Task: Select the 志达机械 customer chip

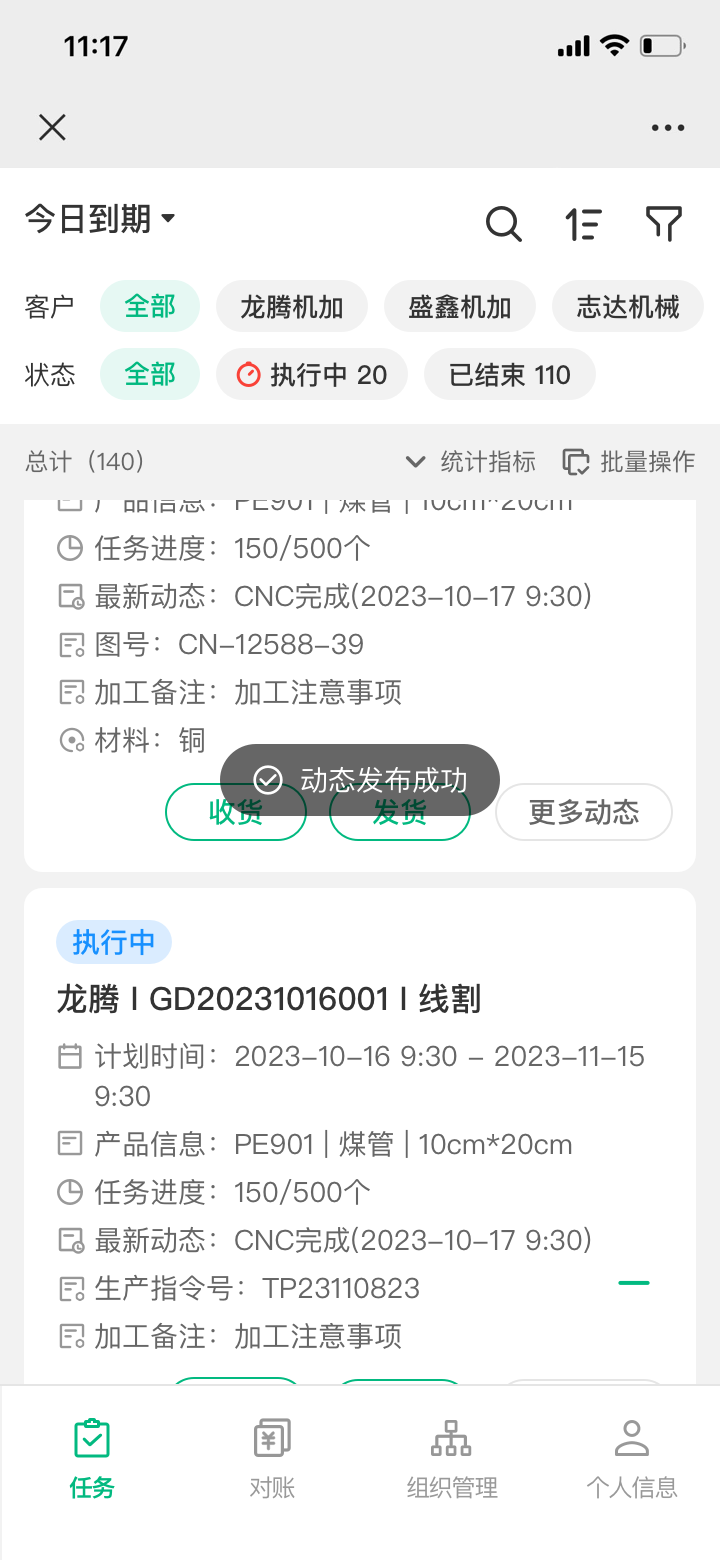Action: (x=627, y=306)
